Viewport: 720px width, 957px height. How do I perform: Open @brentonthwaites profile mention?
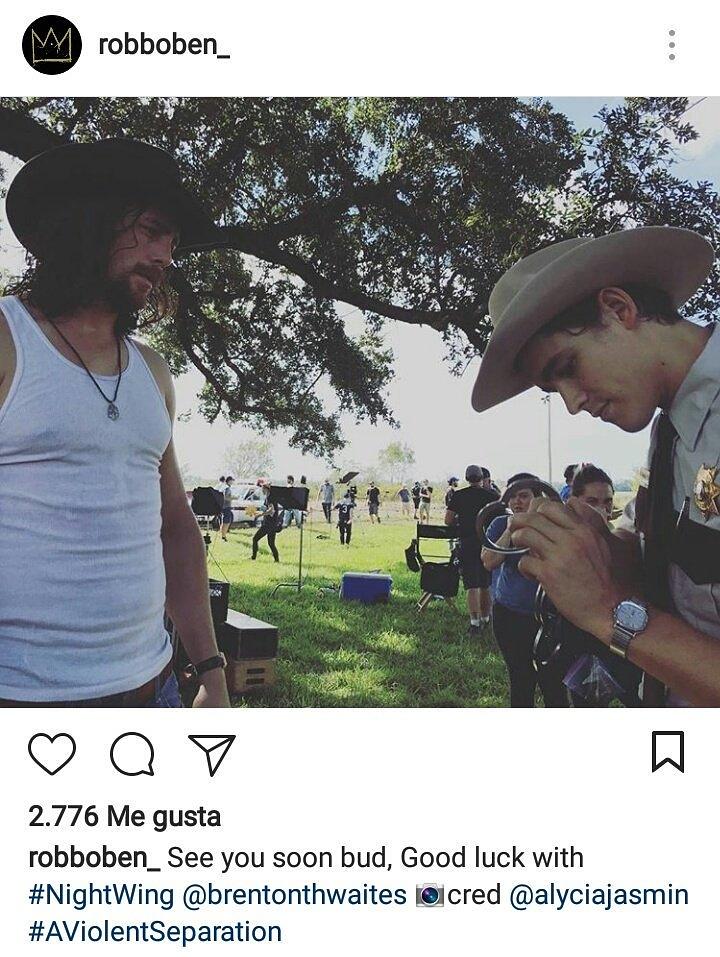coord(294,894)
